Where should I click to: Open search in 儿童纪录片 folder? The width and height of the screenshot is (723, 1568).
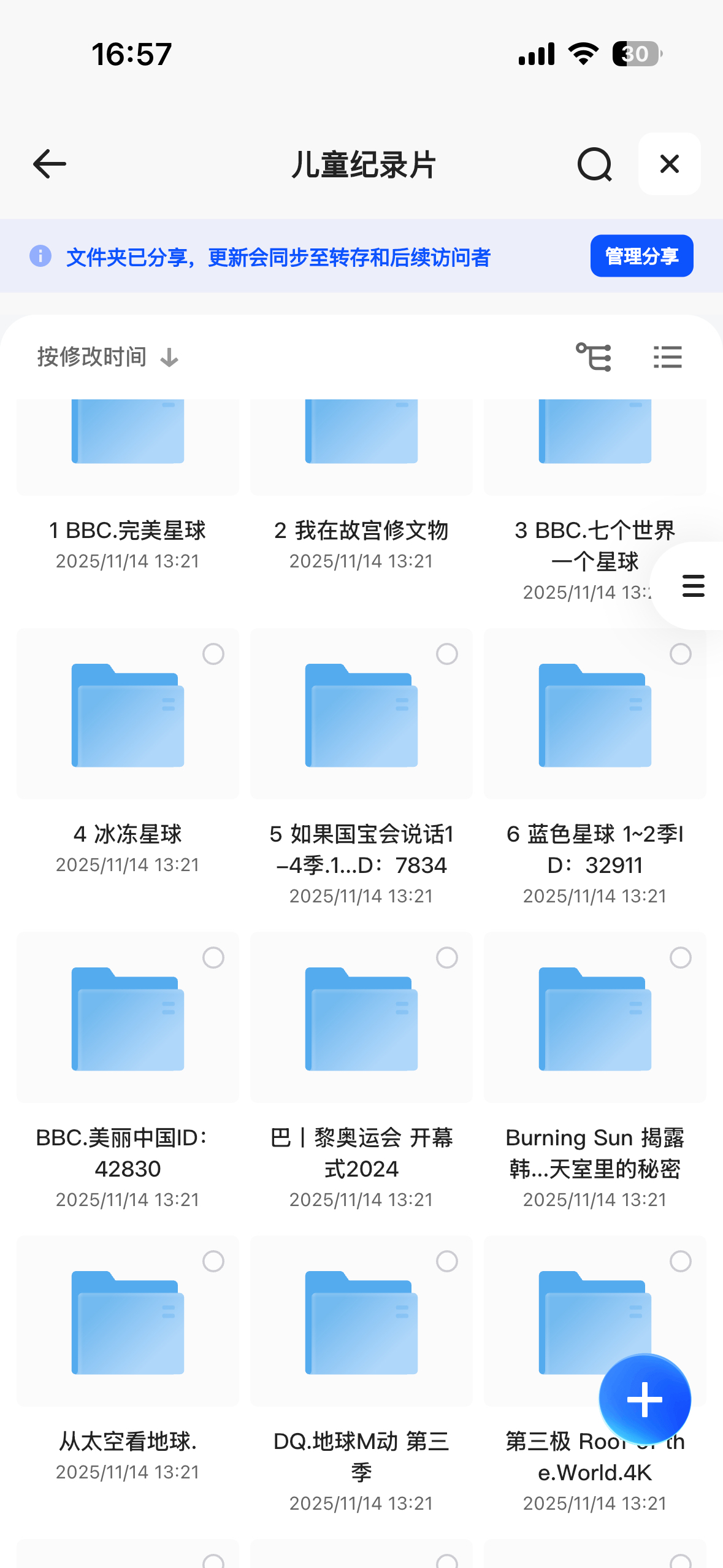click(594, 164)
